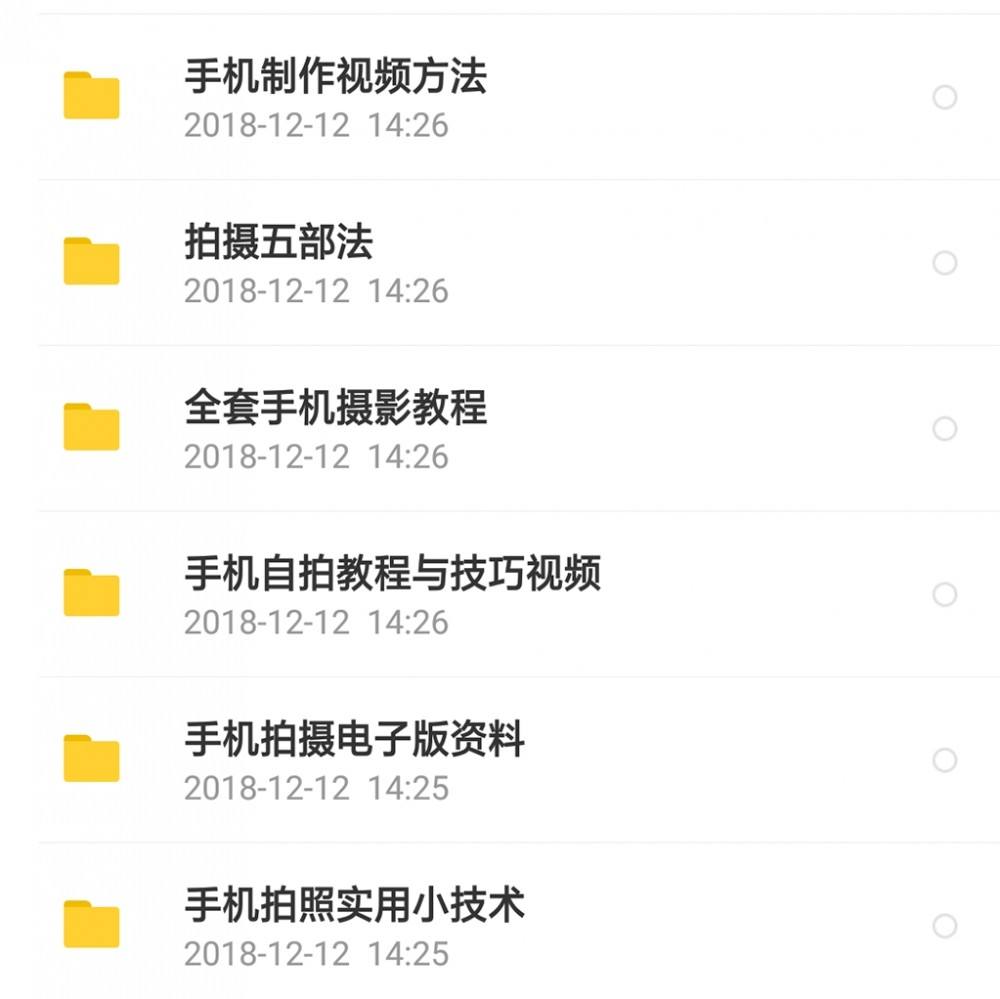Open the 手机自拍教程与技巧视频 folder
1000x999 pixels.
click(392, 575)
